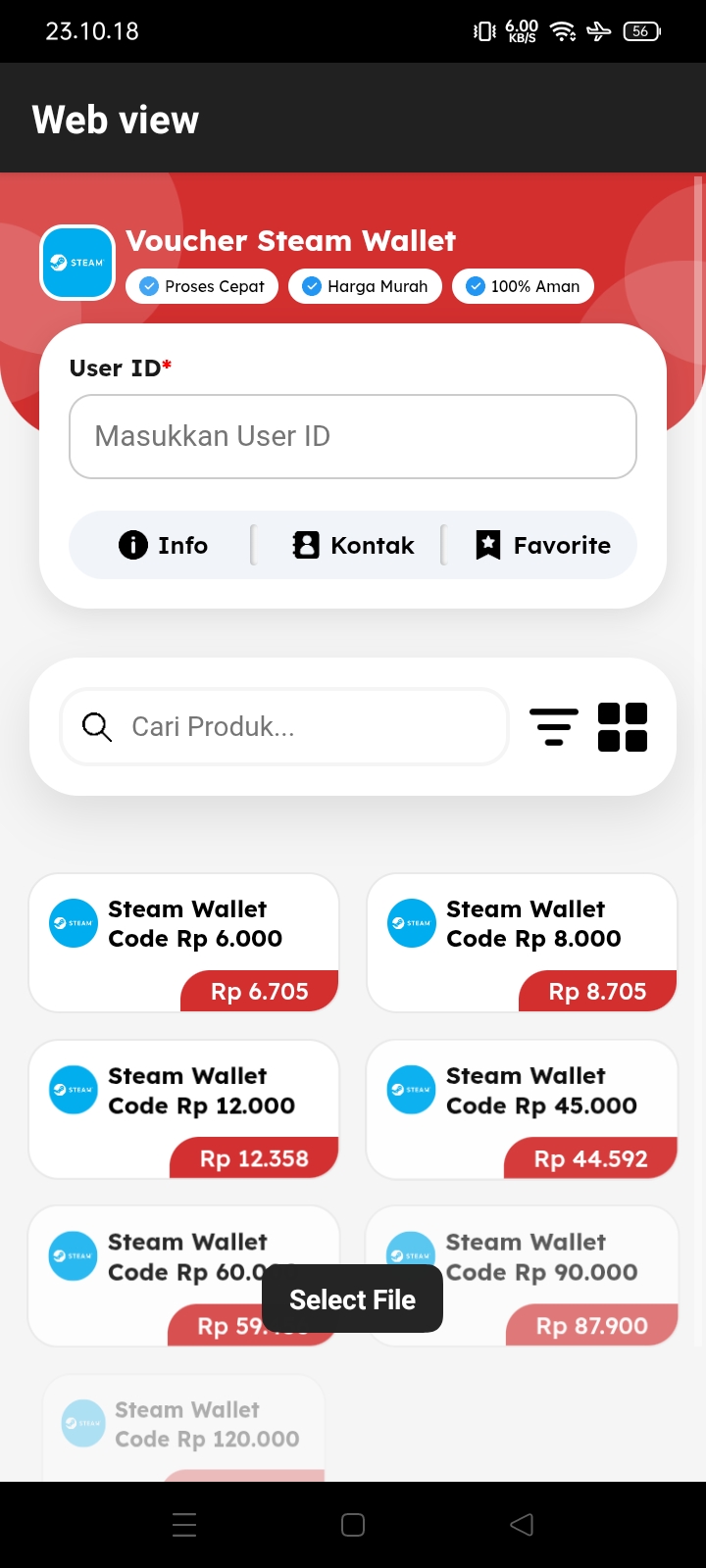Switch layout with the grid view icon
The height and width of the screenshot is (1568, 706).
623,727
